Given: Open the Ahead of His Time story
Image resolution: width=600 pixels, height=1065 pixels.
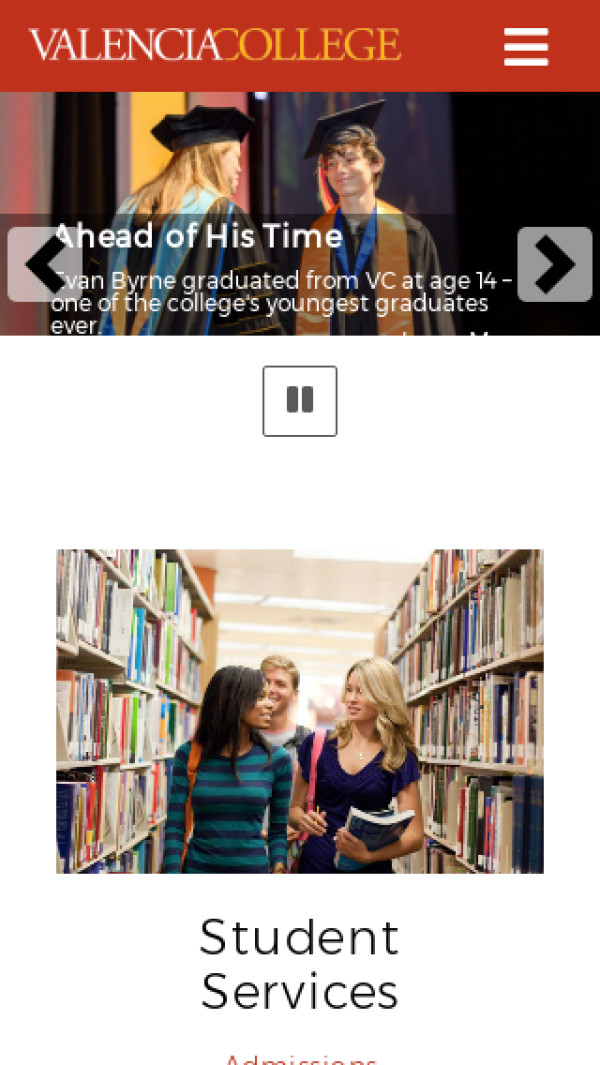Looking at the screenshot, I should (198, 237).
